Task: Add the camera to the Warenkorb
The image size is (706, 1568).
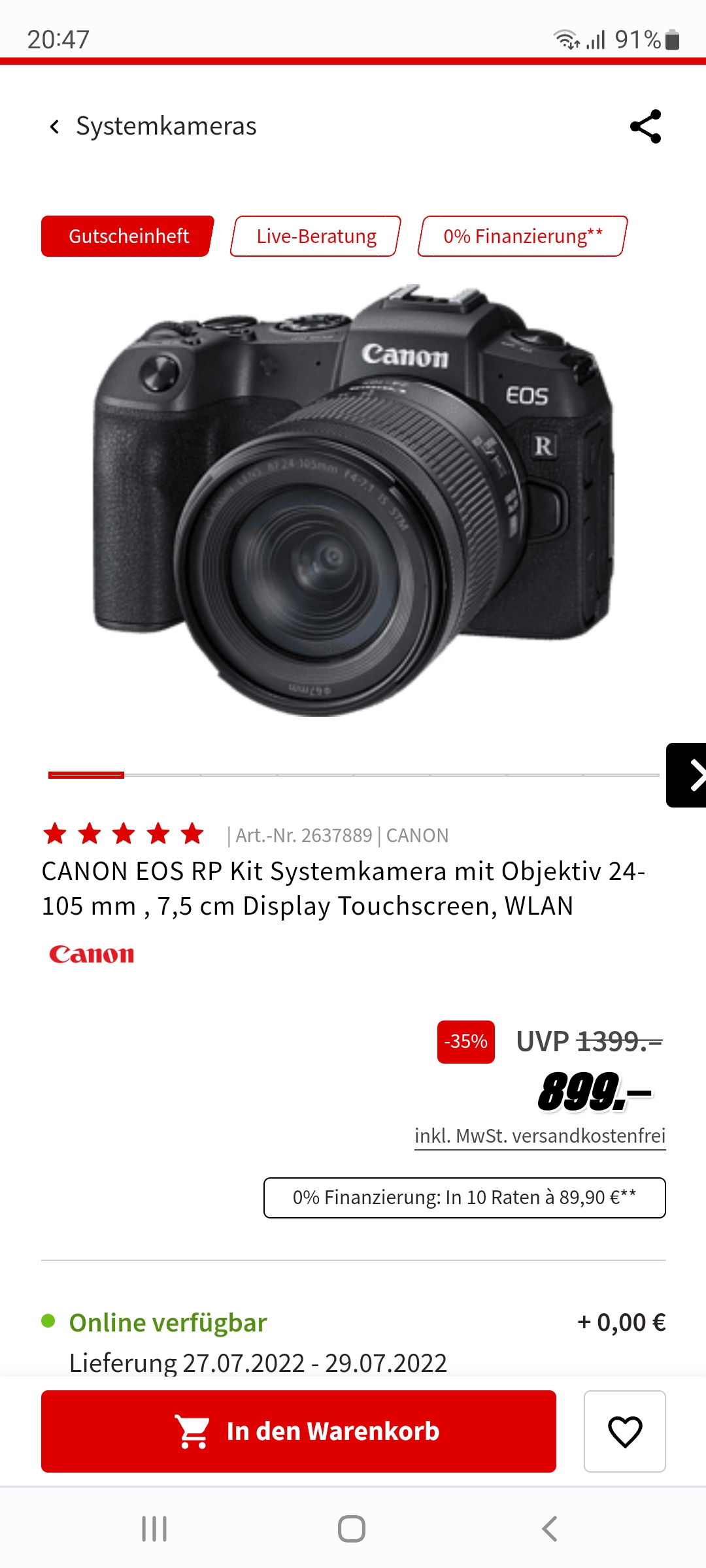Action: (x=299, y=1431)
